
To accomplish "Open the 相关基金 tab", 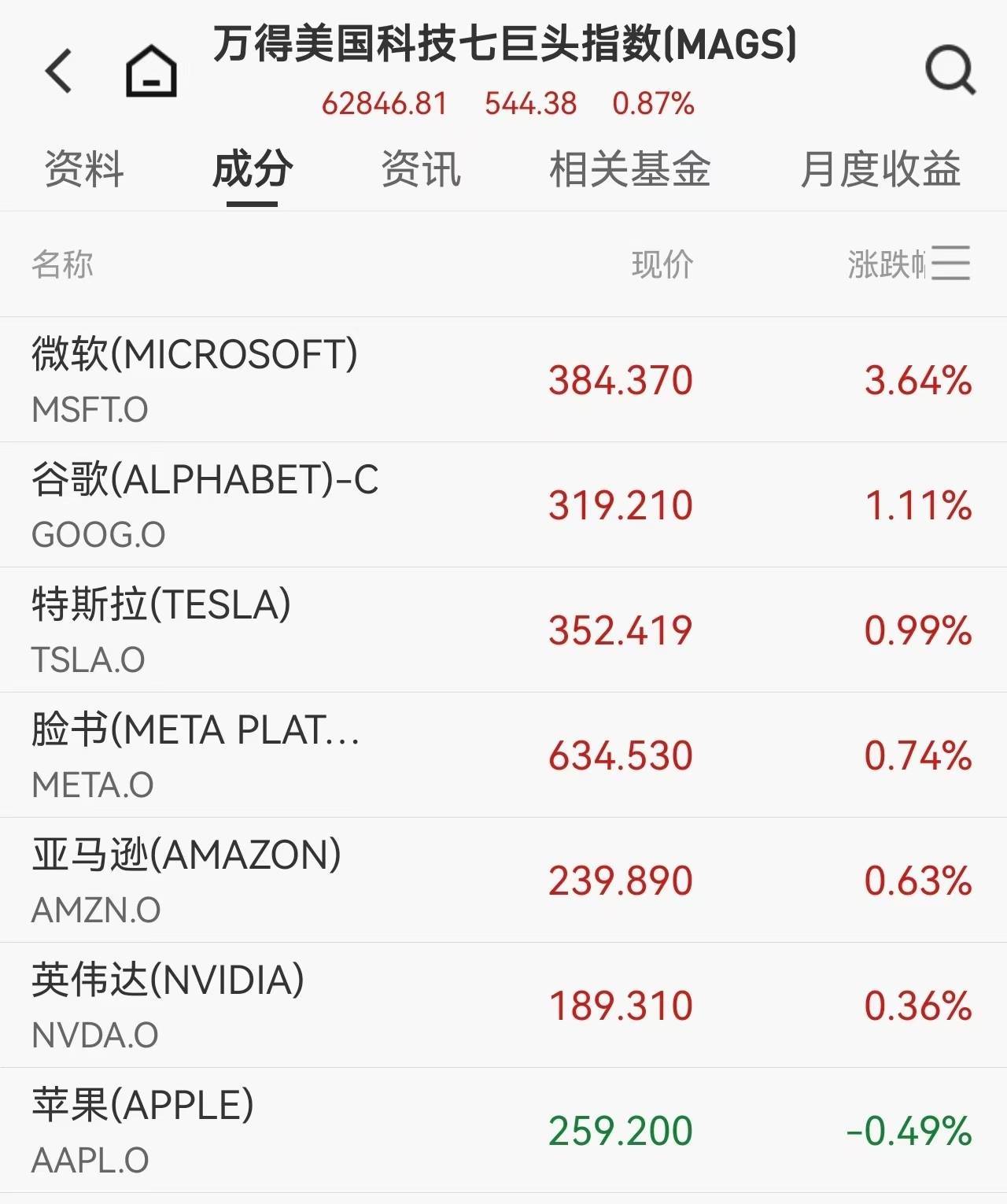I will [x=629, y=169].
